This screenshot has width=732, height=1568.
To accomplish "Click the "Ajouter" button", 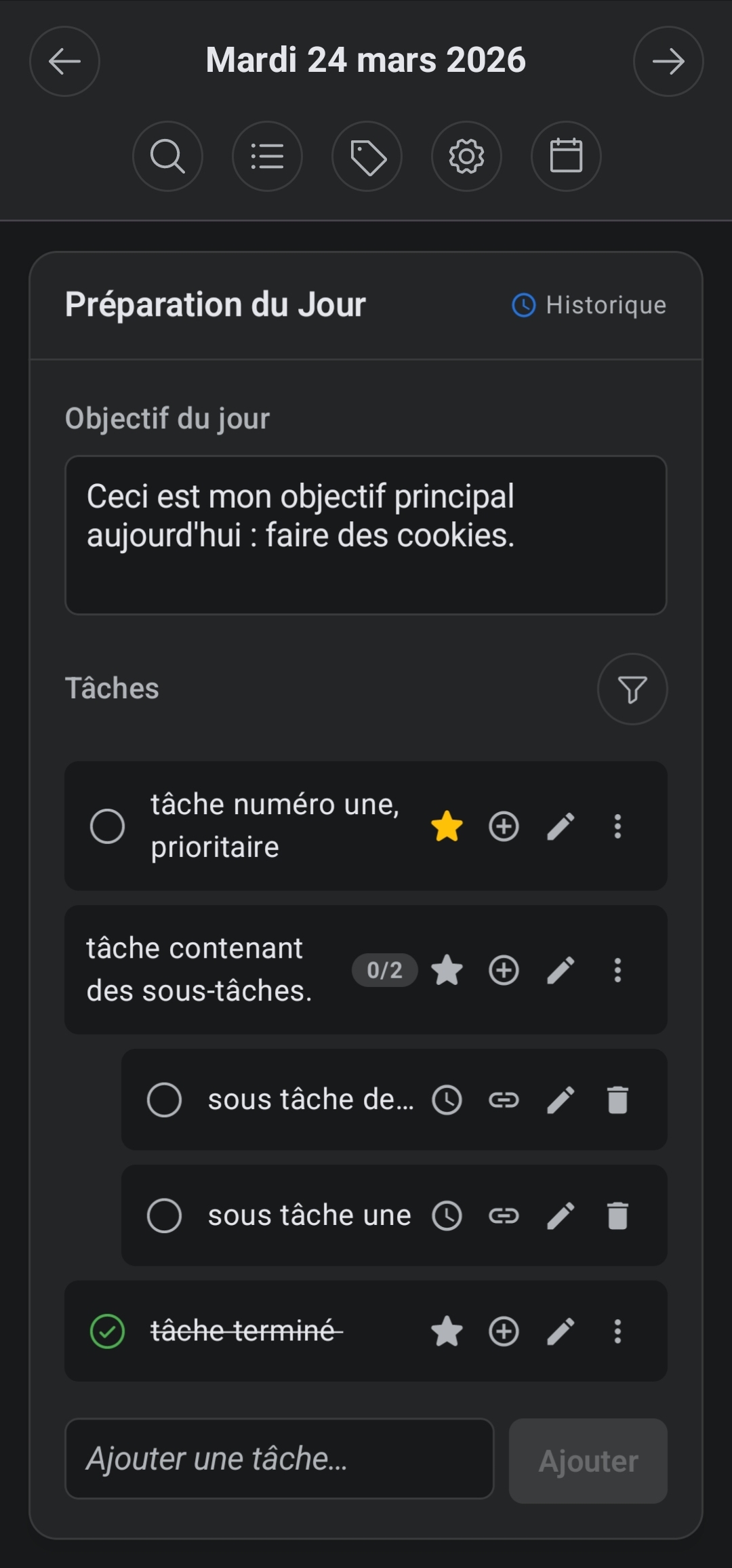I will (587, 1462).
